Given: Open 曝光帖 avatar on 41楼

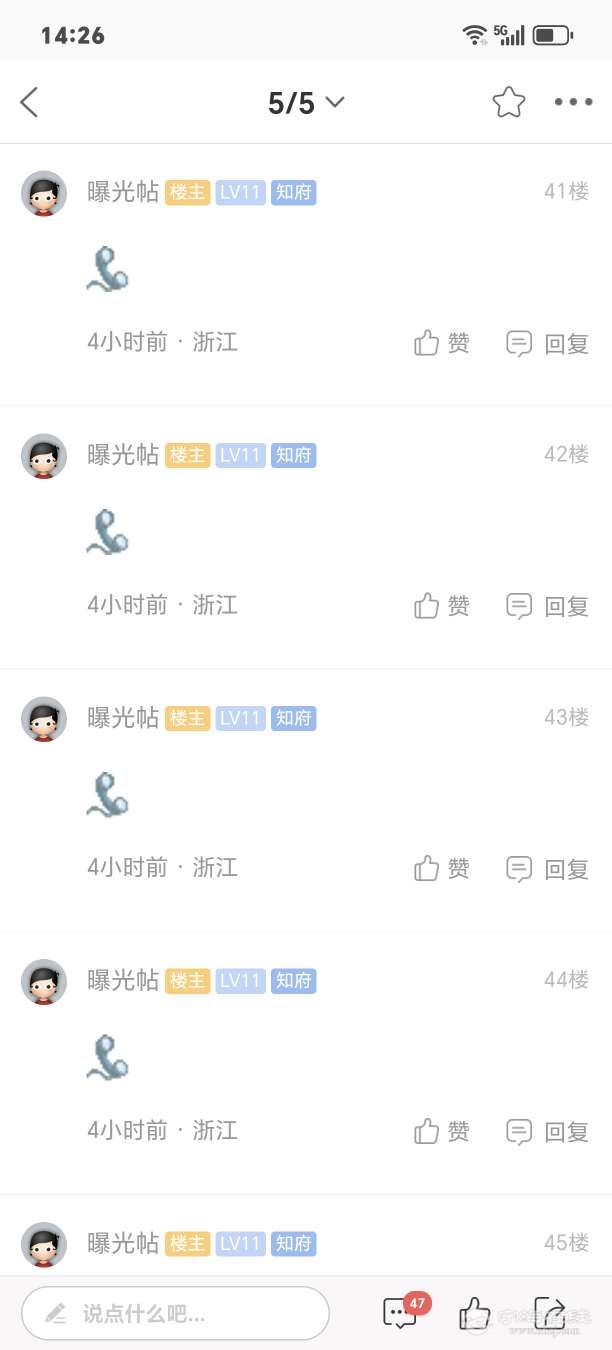Looking at the screenshot, I should [44, 193].
